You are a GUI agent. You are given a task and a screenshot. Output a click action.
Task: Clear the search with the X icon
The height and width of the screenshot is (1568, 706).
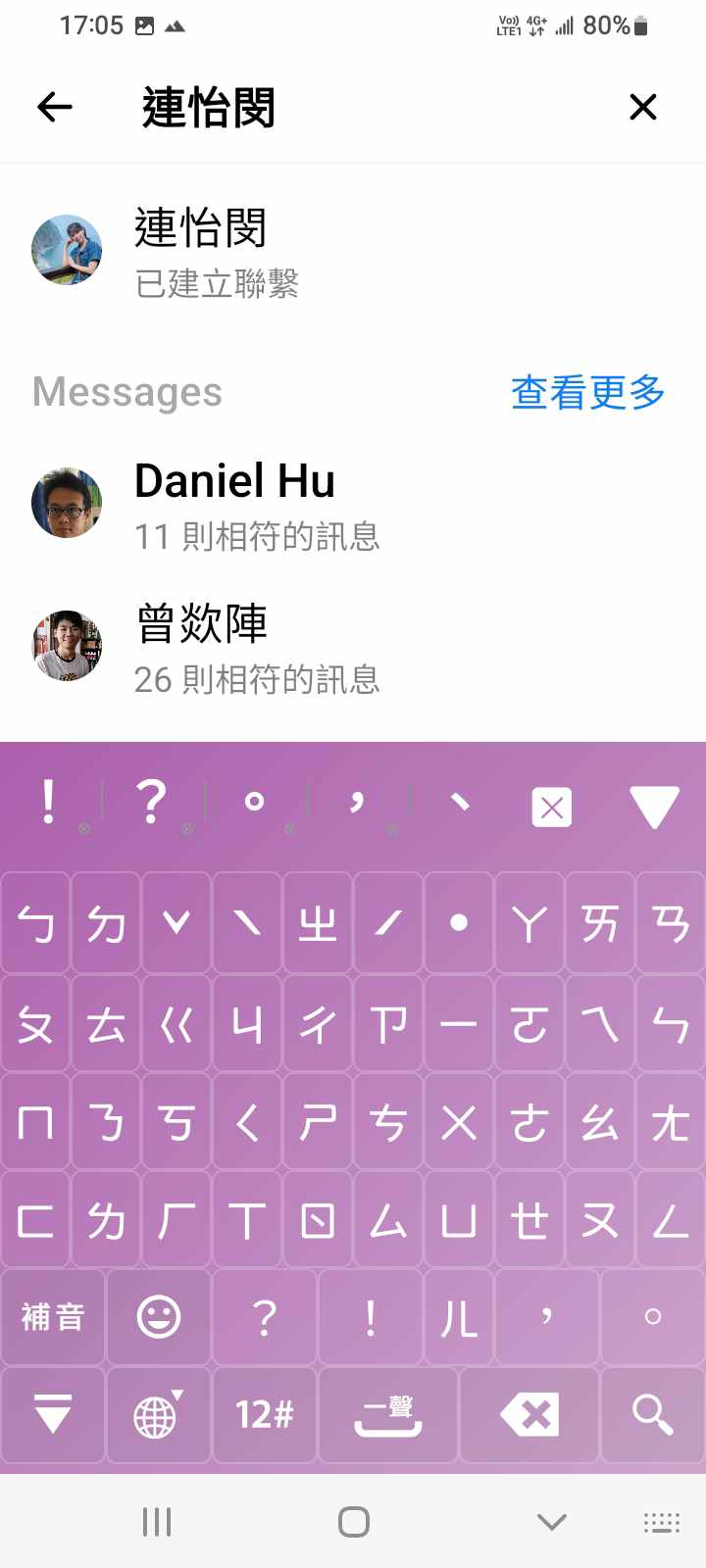(642, 107)
